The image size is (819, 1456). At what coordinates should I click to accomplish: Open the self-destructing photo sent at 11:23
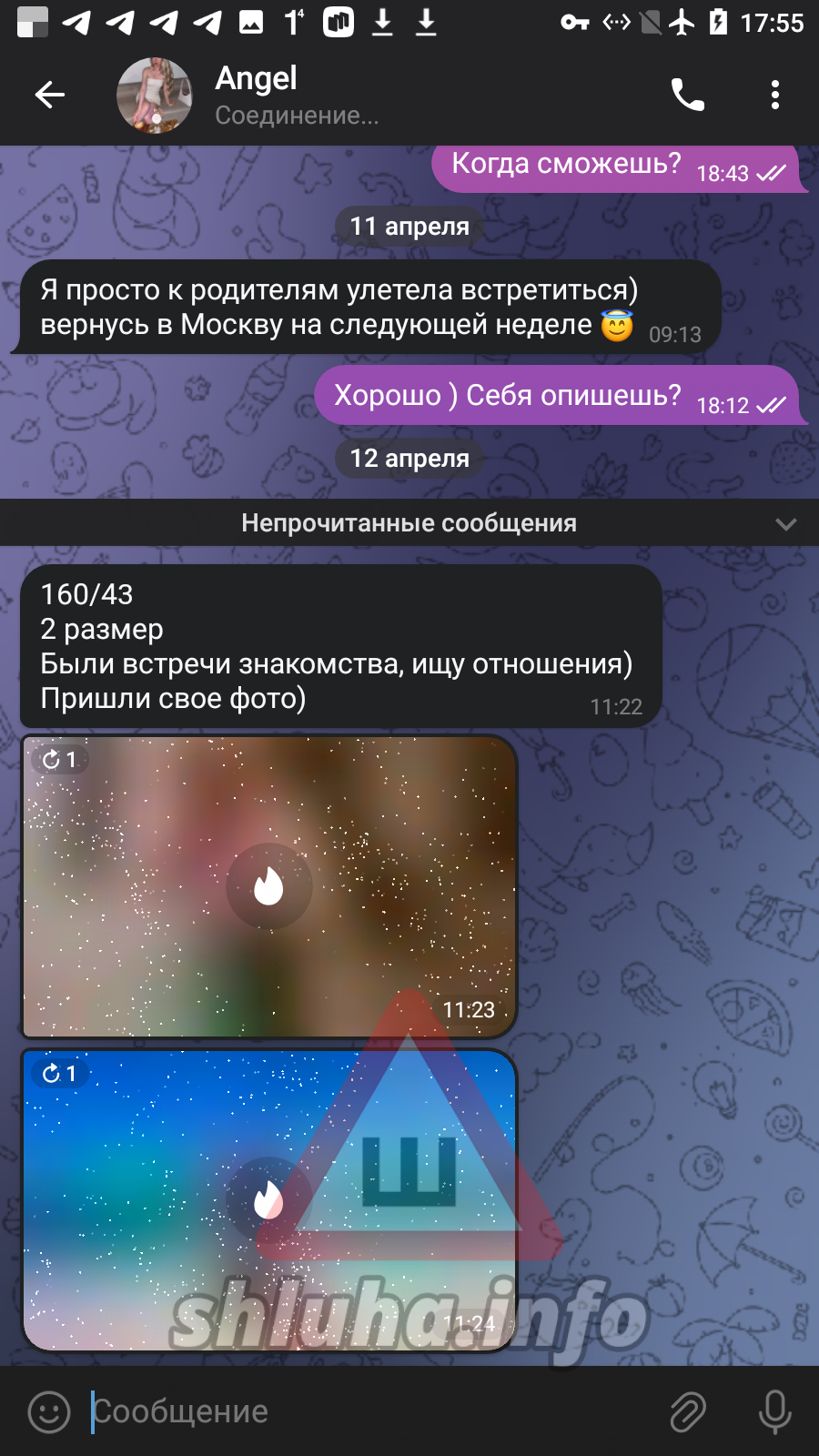point(269,886)
